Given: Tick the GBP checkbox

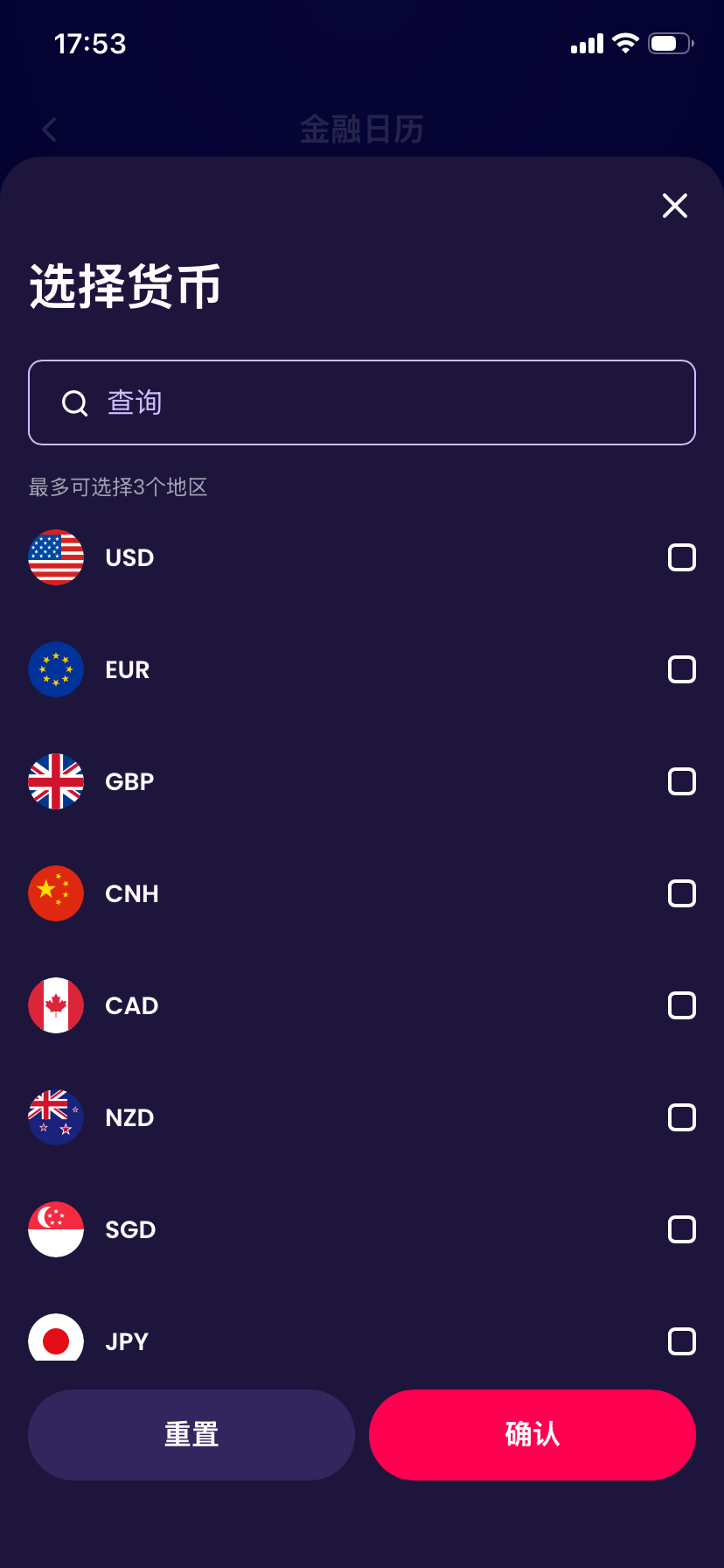Looking at the screenshot, I should pos(681,781).
